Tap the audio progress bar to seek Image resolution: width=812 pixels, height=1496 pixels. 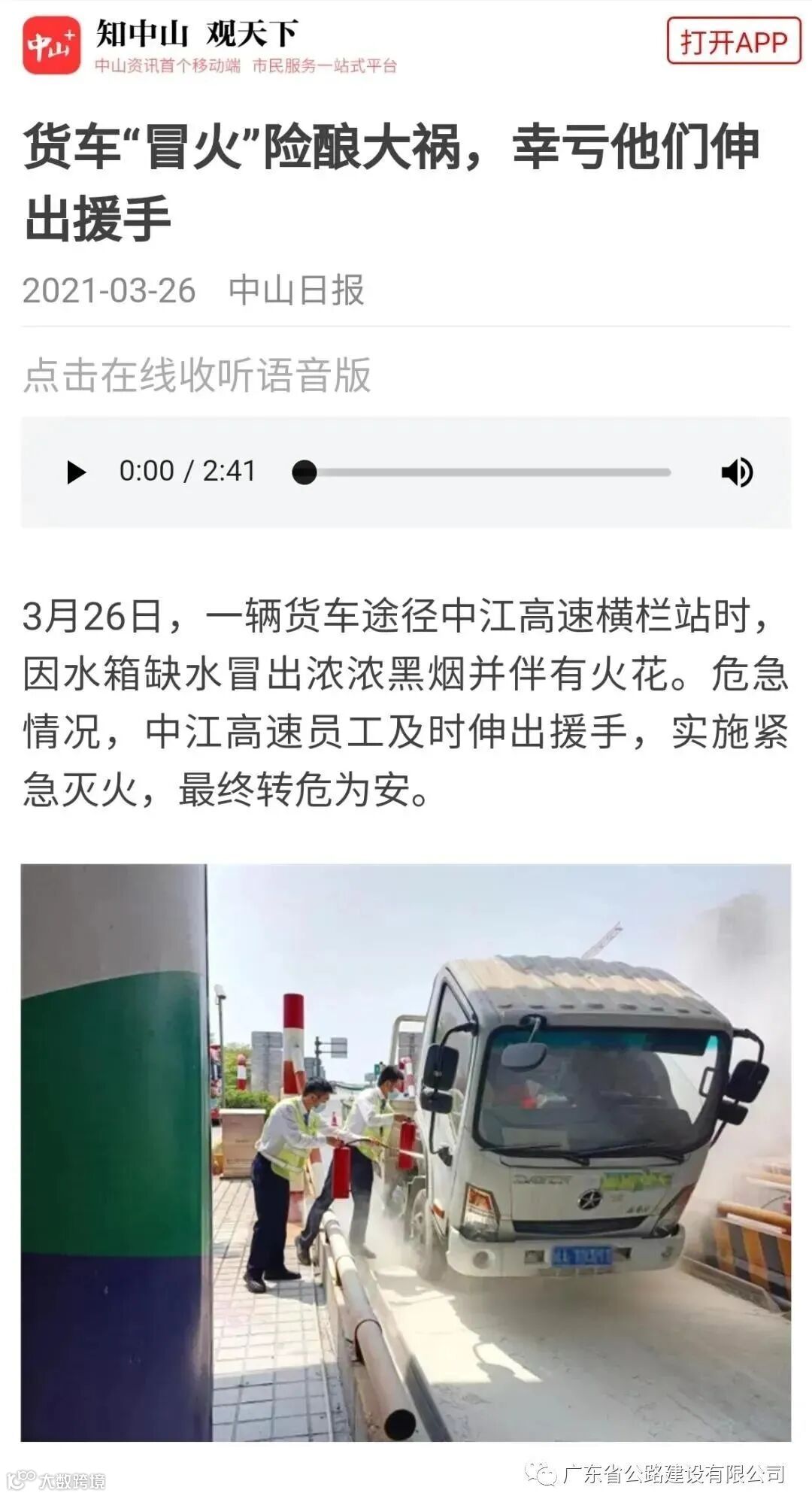[x=489, y=472]
